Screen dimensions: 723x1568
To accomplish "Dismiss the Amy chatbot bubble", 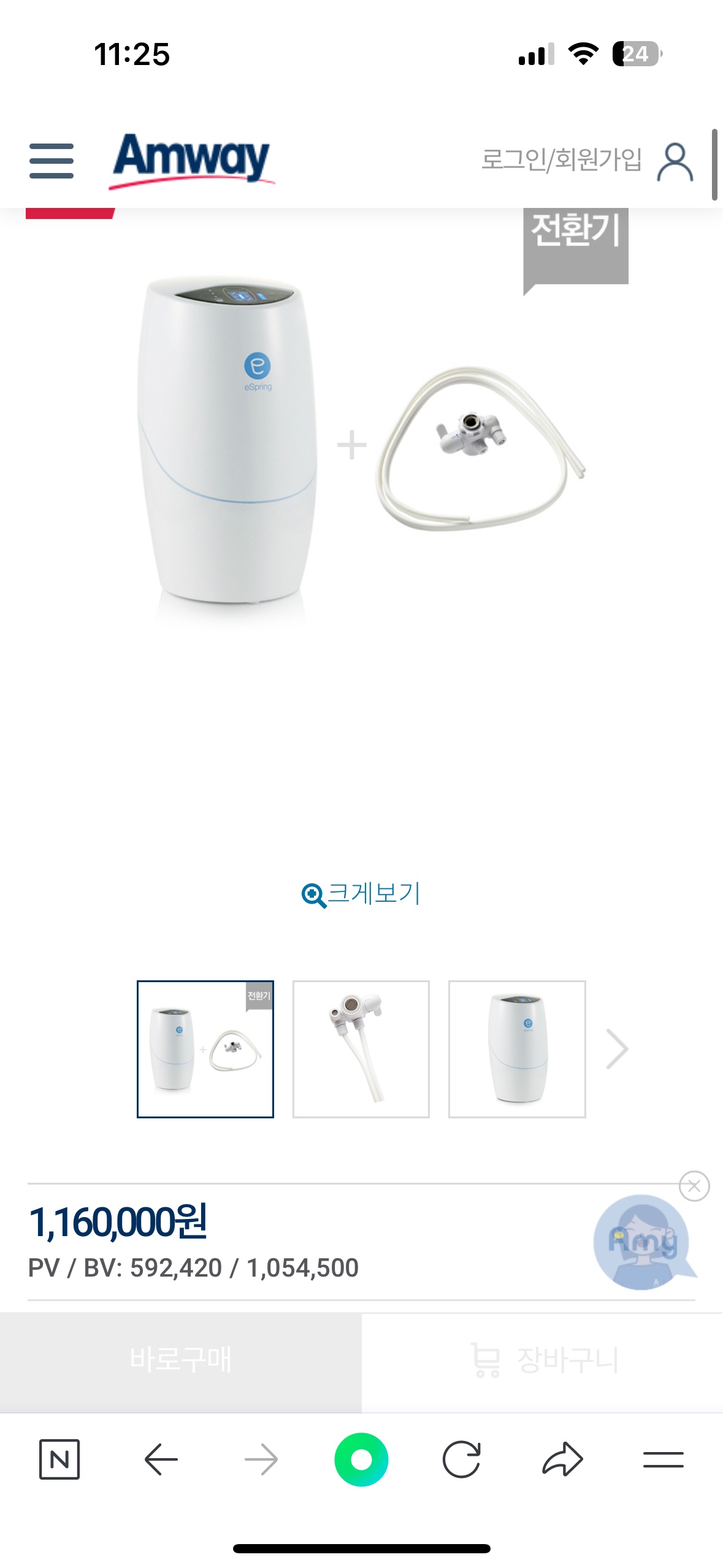I will click(x=694, y=1186).
